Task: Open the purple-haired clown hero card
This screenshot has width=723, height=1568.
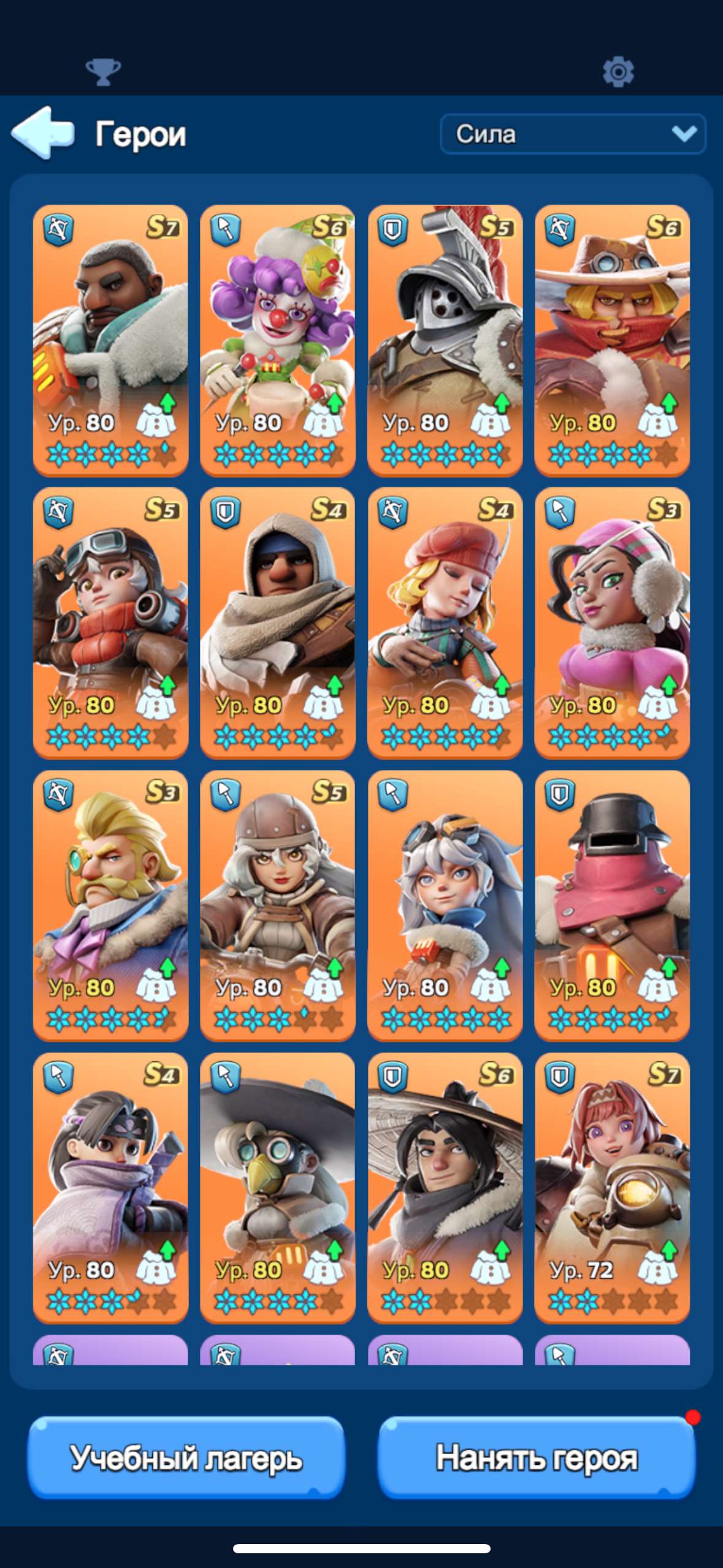Action: click(277, 340)
